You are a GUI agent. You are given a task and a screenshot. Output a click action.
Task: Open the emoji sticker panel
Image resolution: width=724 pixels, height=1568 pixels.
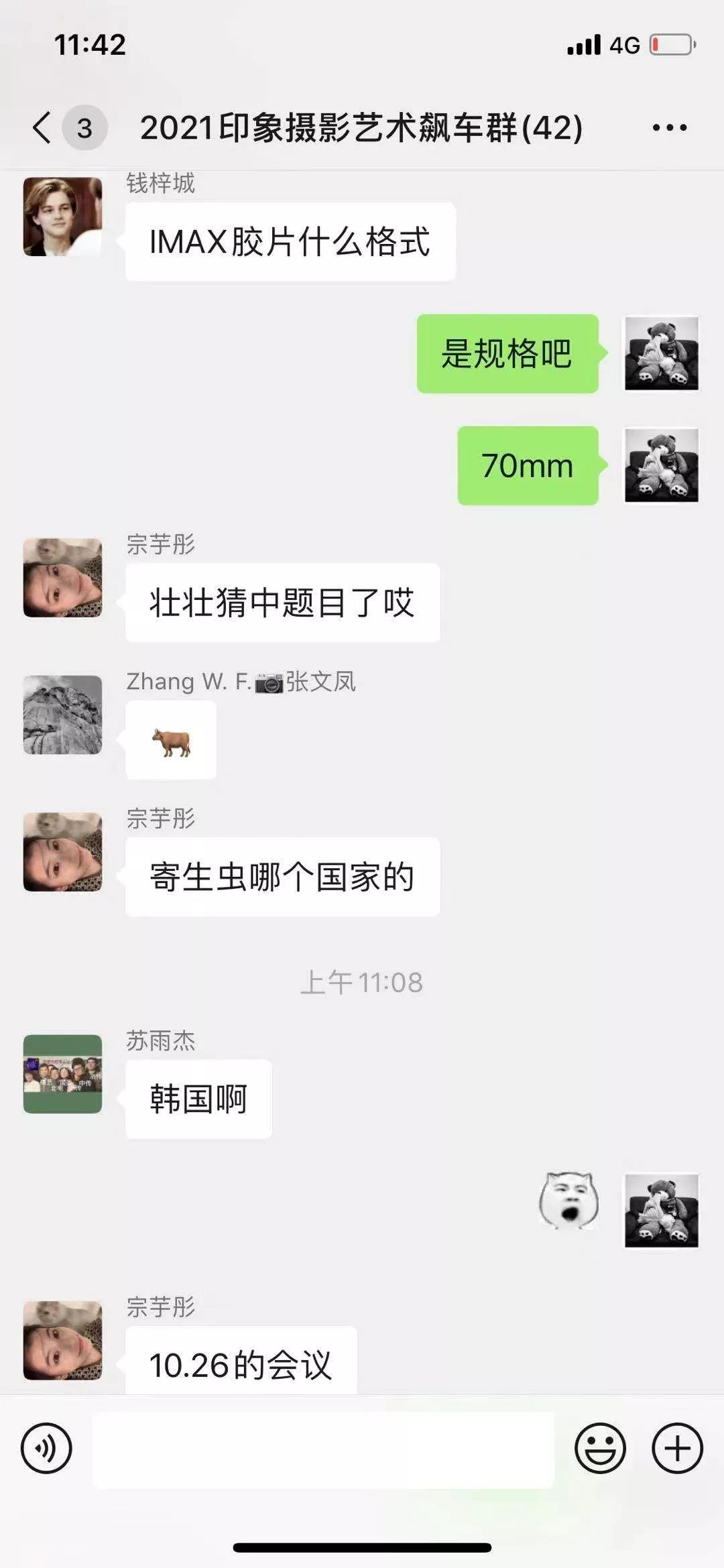point(600,1448)
